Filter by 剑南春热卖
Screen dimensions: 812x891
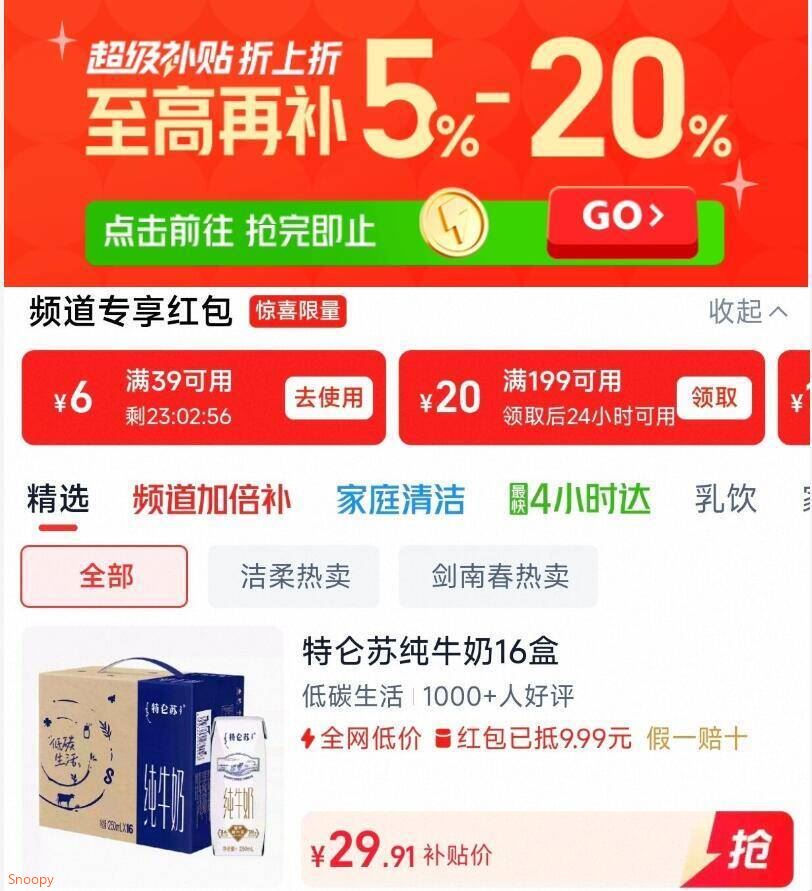point(499,576)
